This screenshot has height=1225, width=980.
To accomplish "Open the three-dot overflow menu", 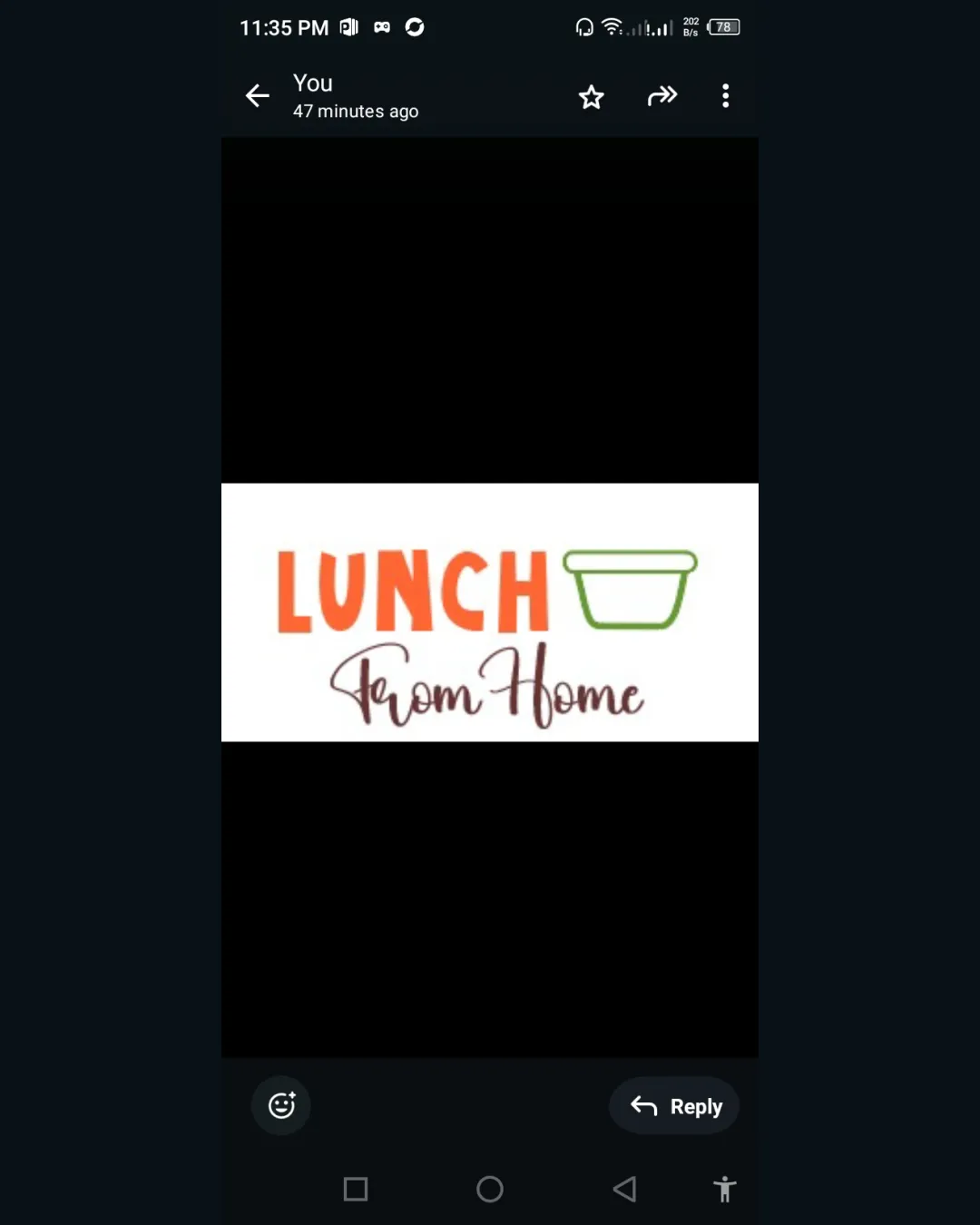I will pos(725,95).
